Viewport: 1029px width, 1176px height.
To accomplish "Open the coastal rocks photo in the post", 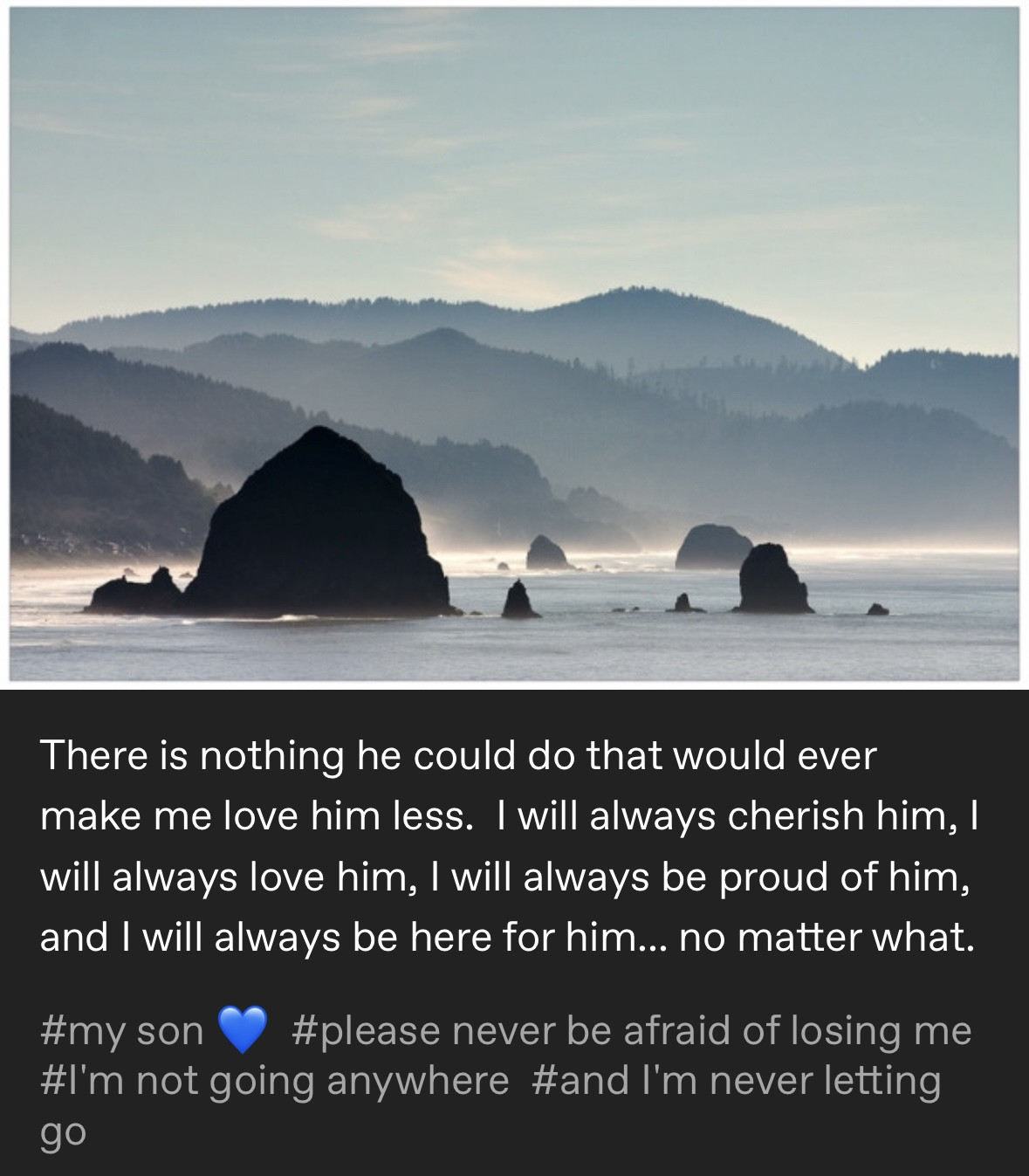I will click(514, 345).
